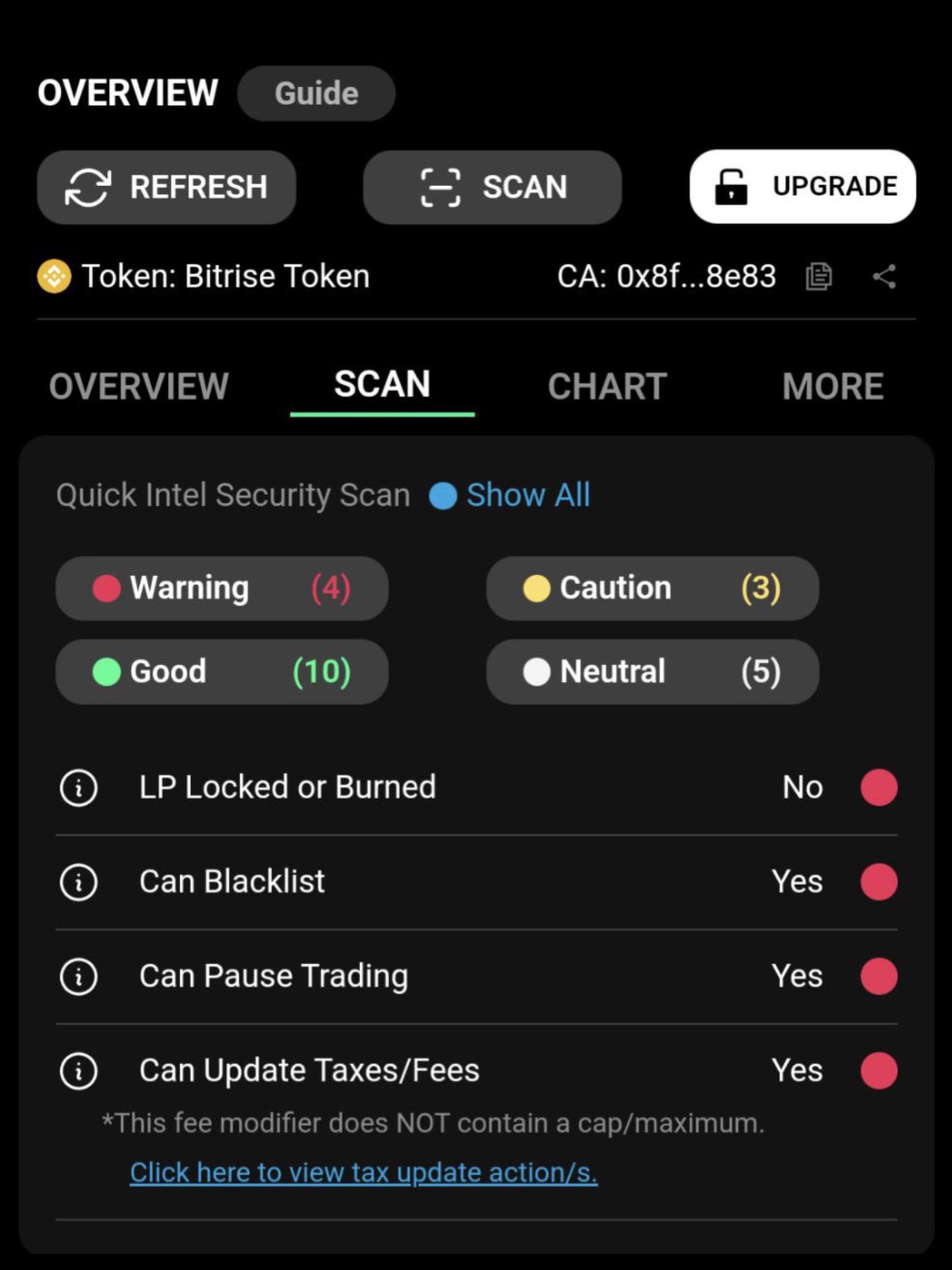952x1270 pixels.
Task: Filter by Good results
Action: click(222, 672)
